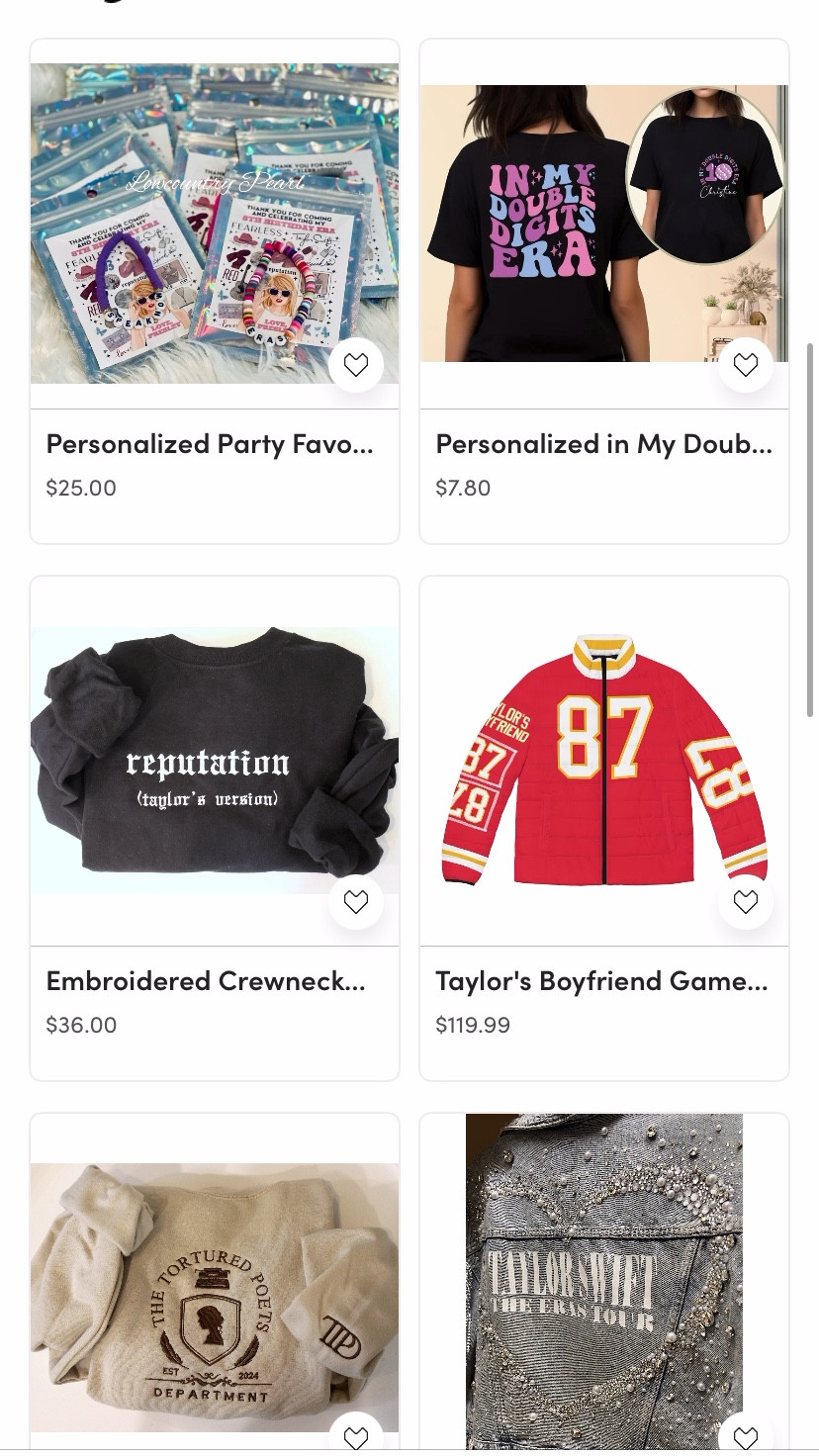Favorite the Personalized Party Favor listing
The width and height of the screenshot is (819, 1456).
click(356, 364)
